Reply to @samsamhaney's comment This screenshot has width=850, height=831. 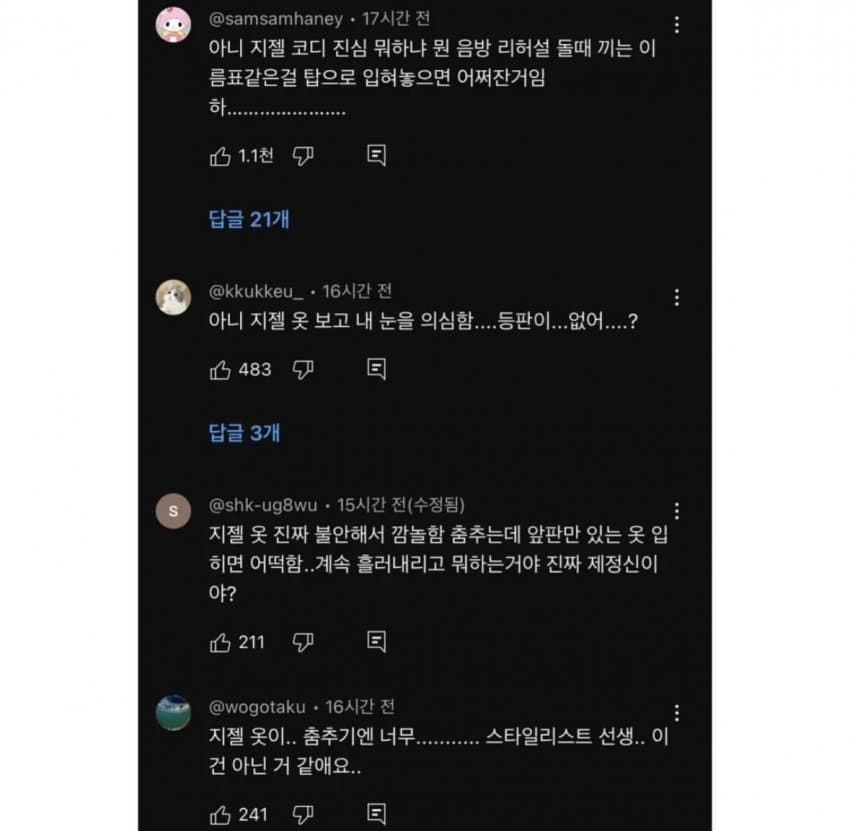[376, 156]
